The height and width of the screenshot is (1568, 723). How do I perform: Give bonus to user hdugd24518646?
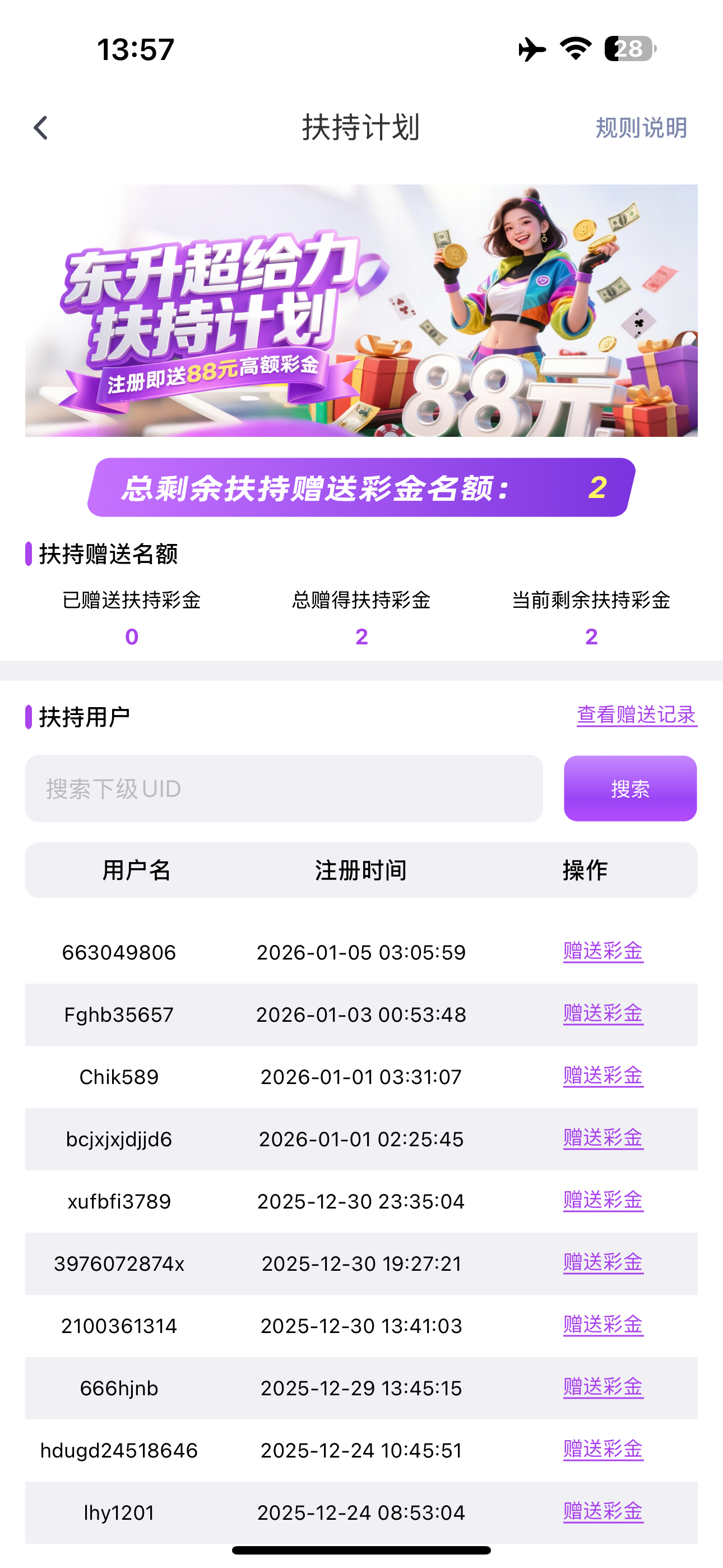point(603,1449)
